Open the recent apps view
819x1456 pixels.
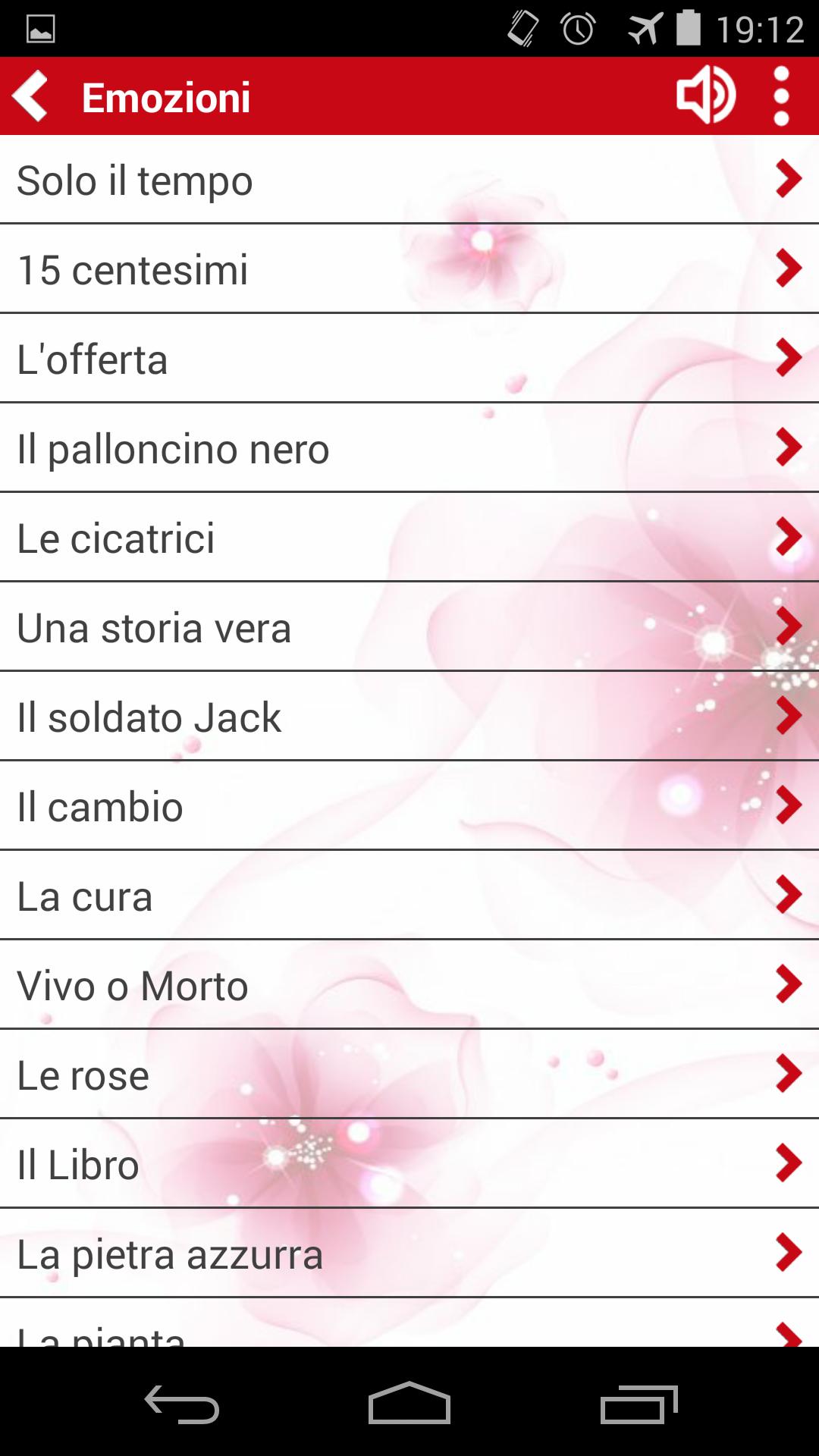[638, 1403]
